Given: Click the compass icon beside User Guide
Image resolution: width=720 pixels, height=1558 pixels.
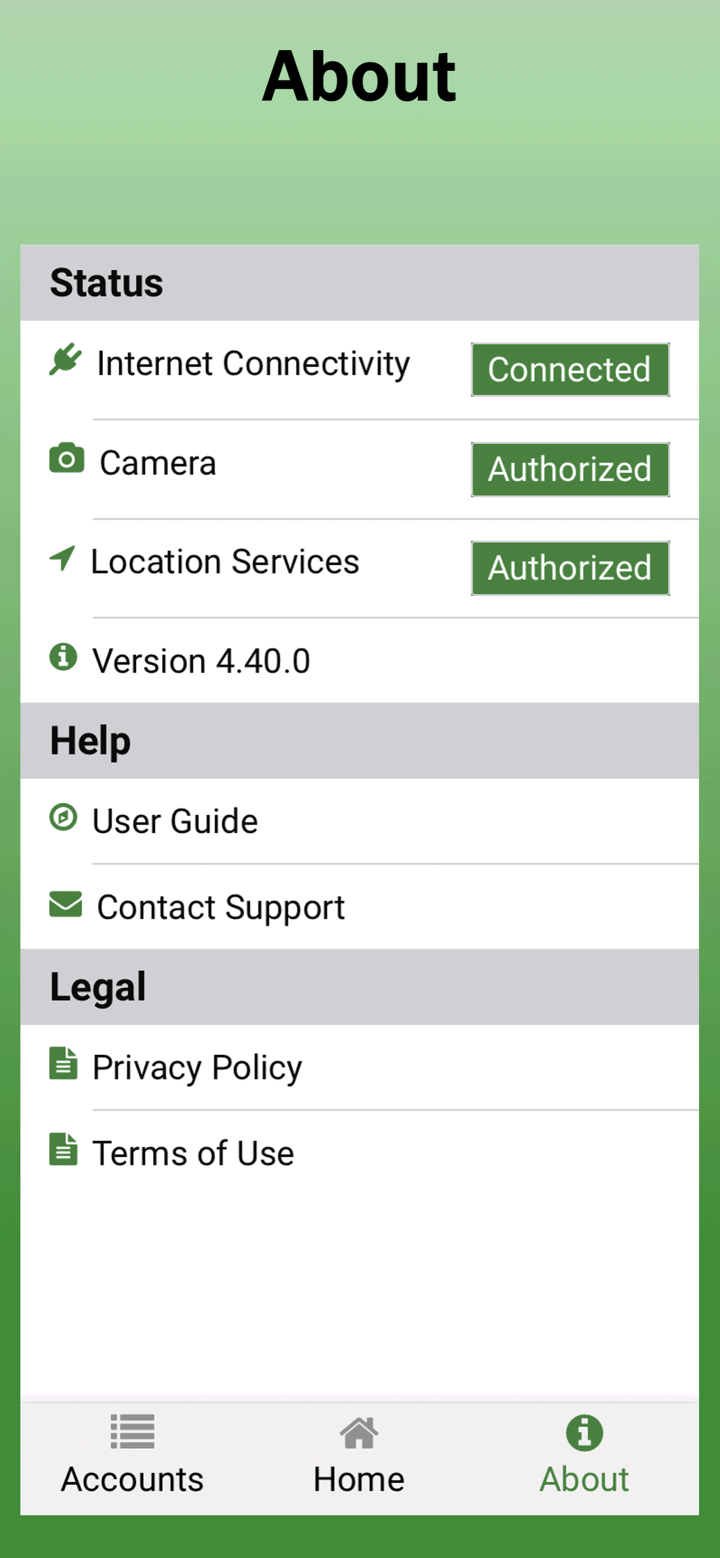Looking at the screenshot, I should pyautogui.click(x=63, y=817).
